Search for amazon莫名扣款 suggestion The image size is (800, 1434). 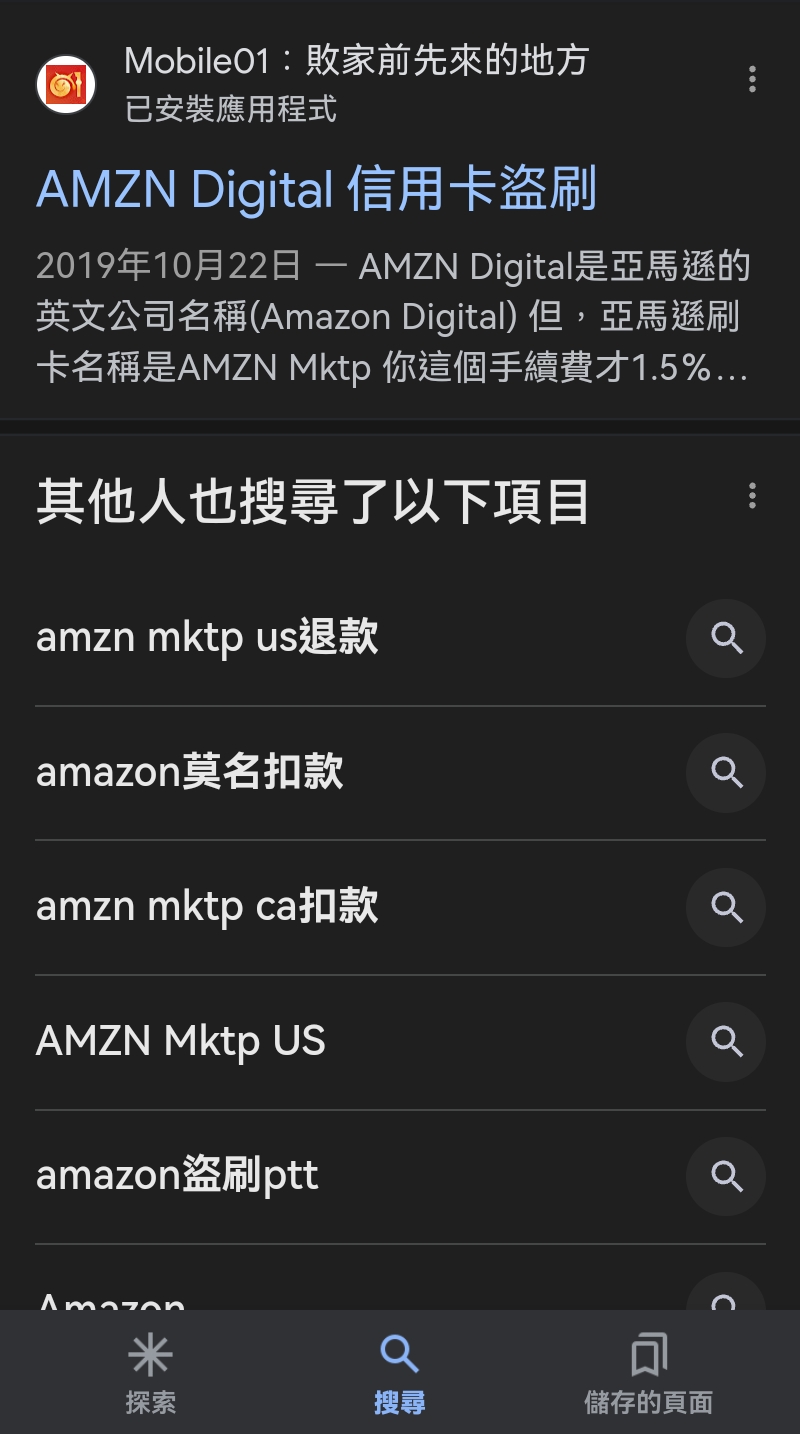click(400, 773)
